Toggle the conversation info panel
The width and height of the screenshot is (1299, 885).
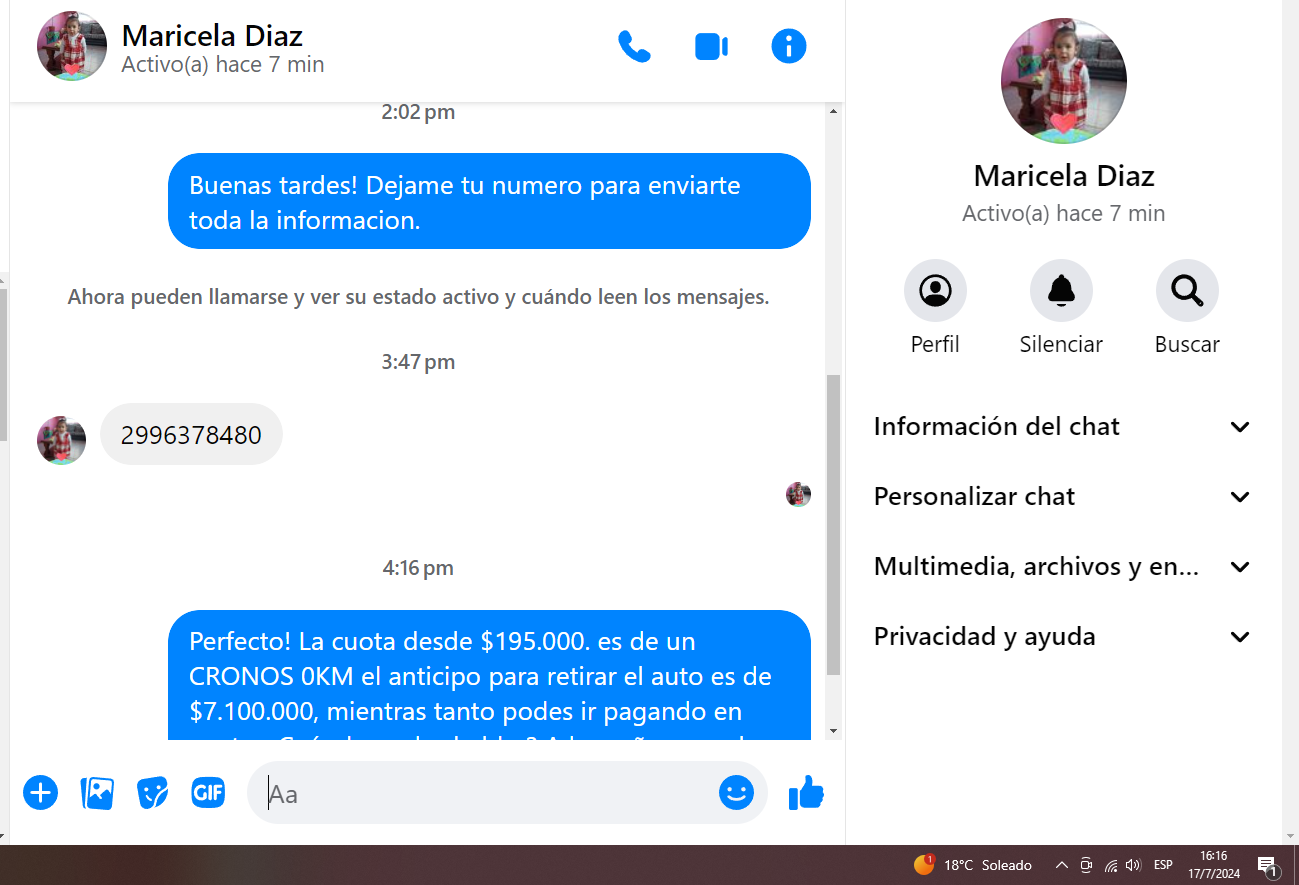tap(788, 47)
